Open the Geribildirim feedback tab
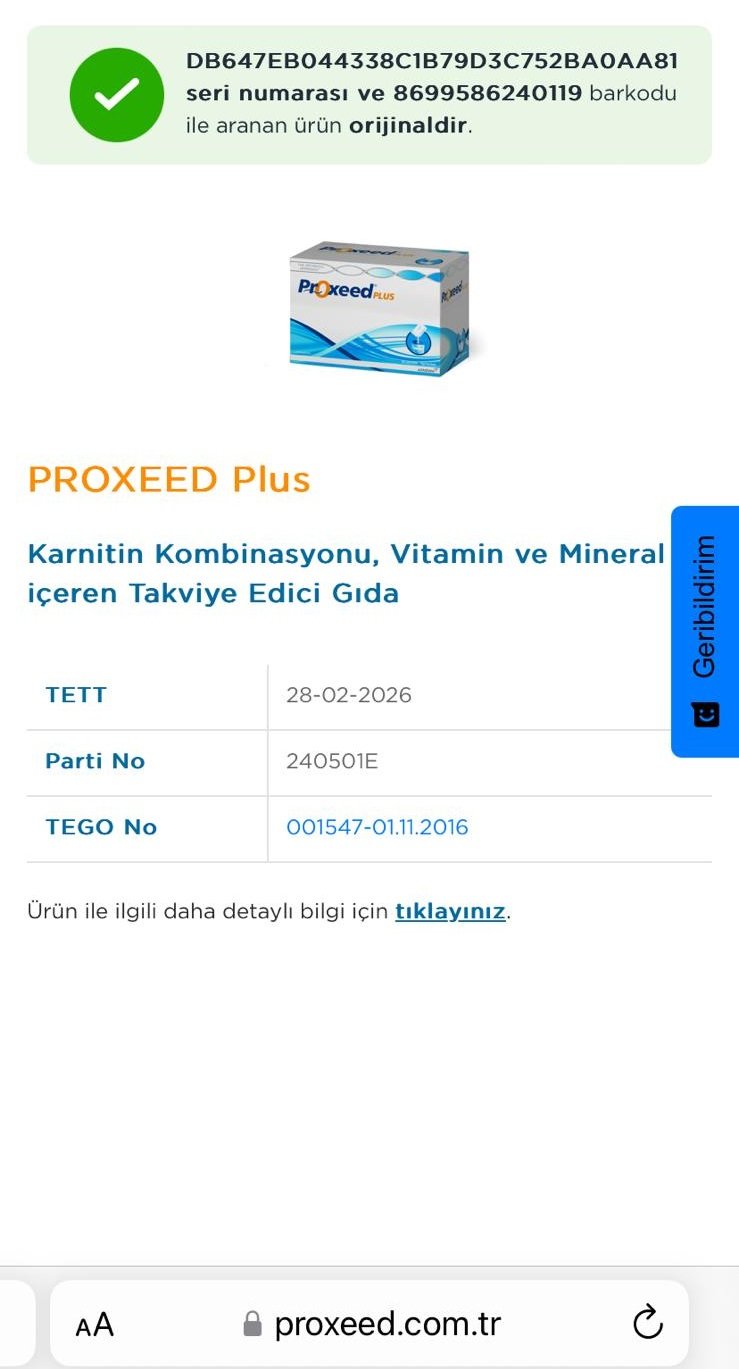The width and height of the screenshot is (739, 1369). tap(705, 631)
